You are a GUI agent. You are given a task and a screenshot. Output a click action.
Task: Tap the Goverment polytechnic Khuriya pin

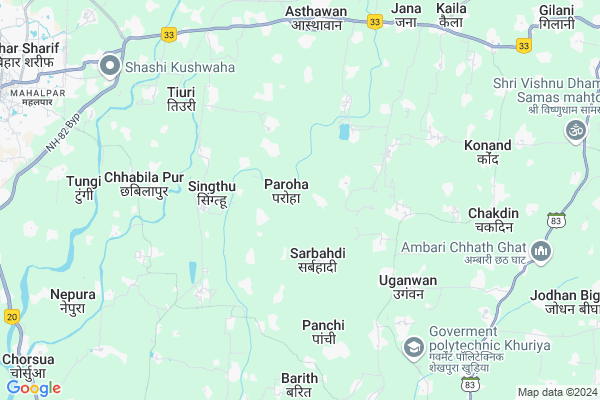[412, 346]
